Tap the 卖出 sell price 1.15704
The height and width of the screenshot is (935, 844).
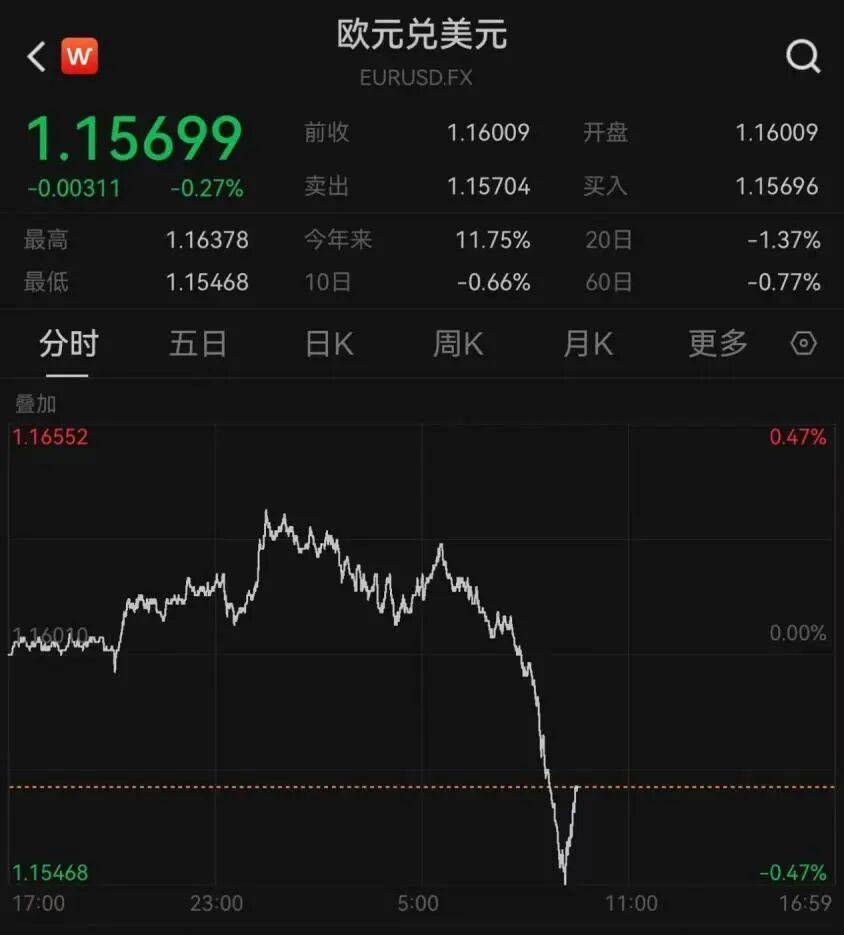(x=488, y=186)
